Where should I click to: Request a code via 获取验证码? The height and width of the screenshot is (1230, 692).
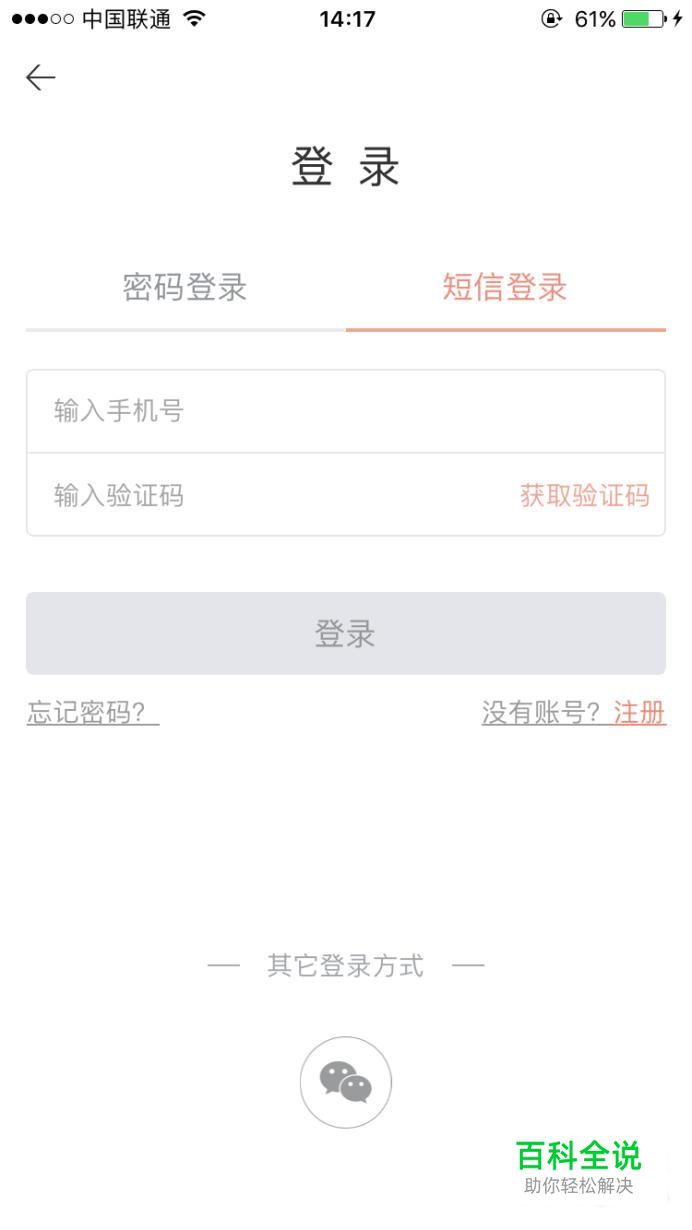pos(584,495)
